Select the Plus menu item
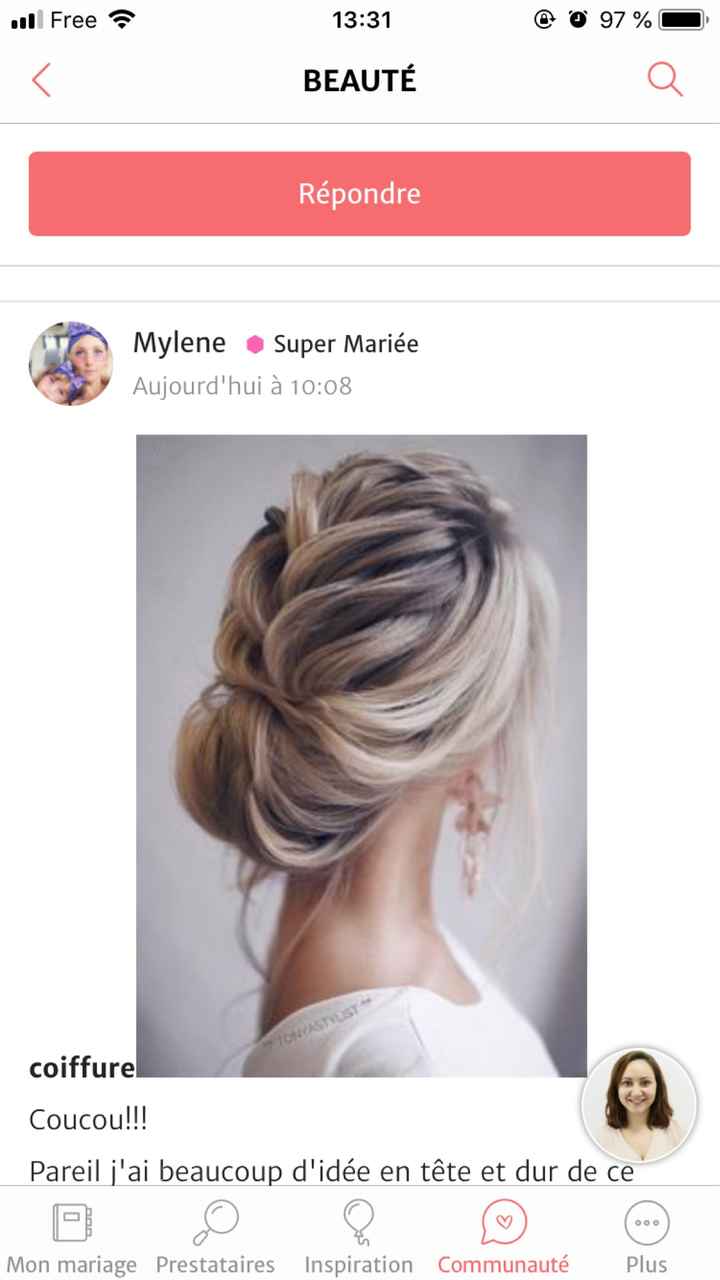Viewport: 720px width, 1280px height. tap(646, 1235)
